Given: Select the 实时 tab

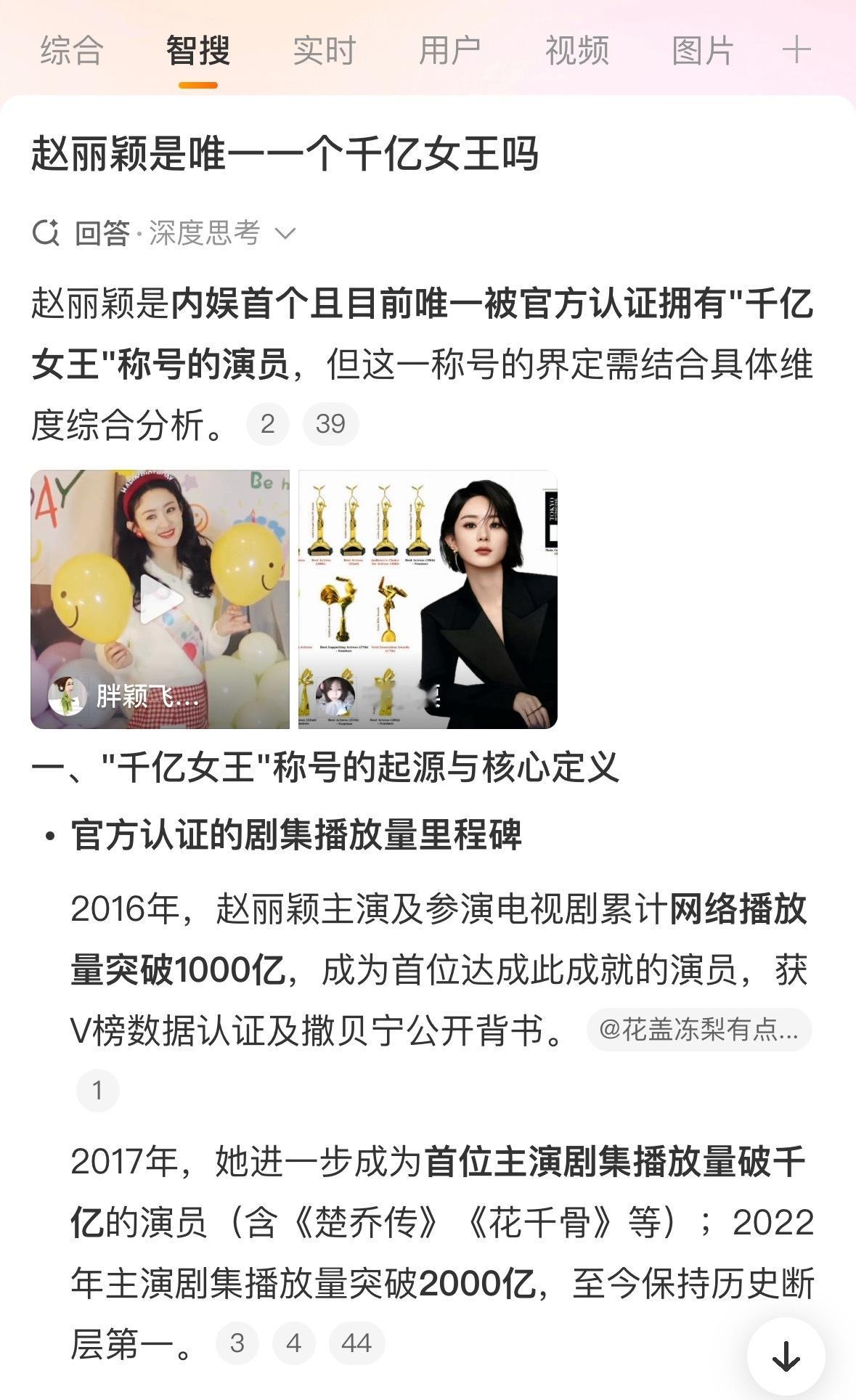Looking at the screenshot, I should (322, 51).
